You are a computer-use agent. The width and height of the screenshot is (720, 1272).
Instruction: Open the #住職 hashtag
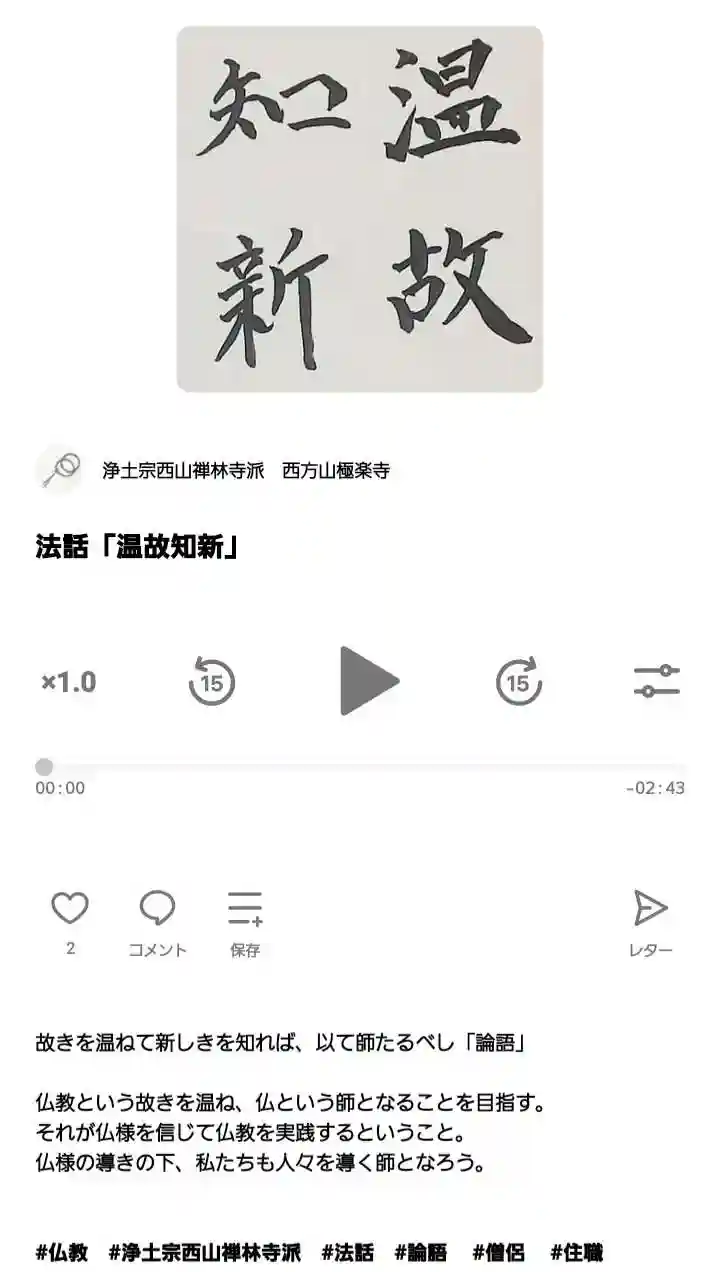click(x=576, y=1252)
